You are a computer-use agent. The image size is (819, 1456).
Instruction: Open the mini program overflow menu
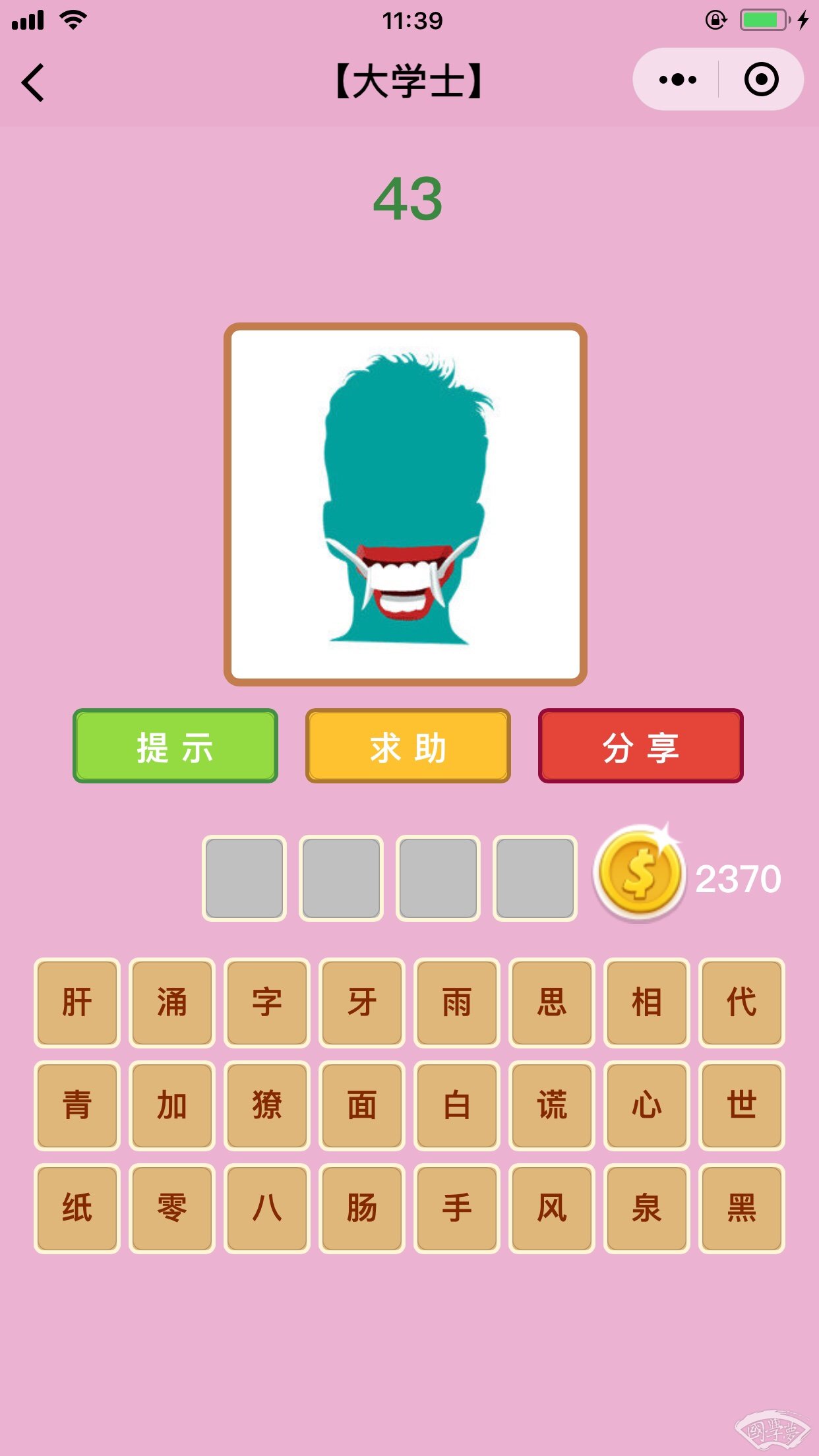point(677,80)
